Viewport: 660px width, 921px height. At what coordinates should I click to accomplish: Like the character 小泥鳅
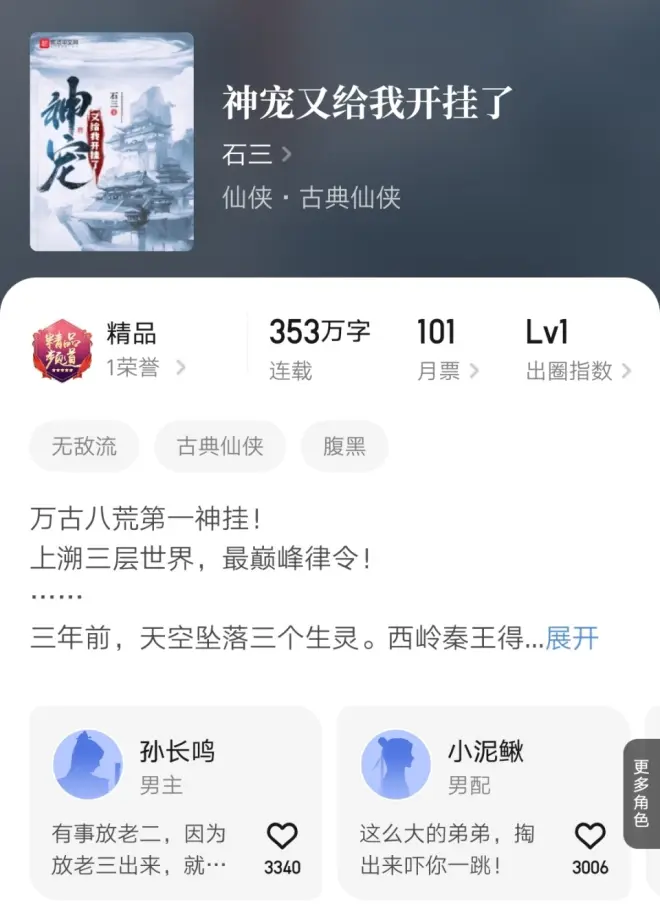pos(590,837)
